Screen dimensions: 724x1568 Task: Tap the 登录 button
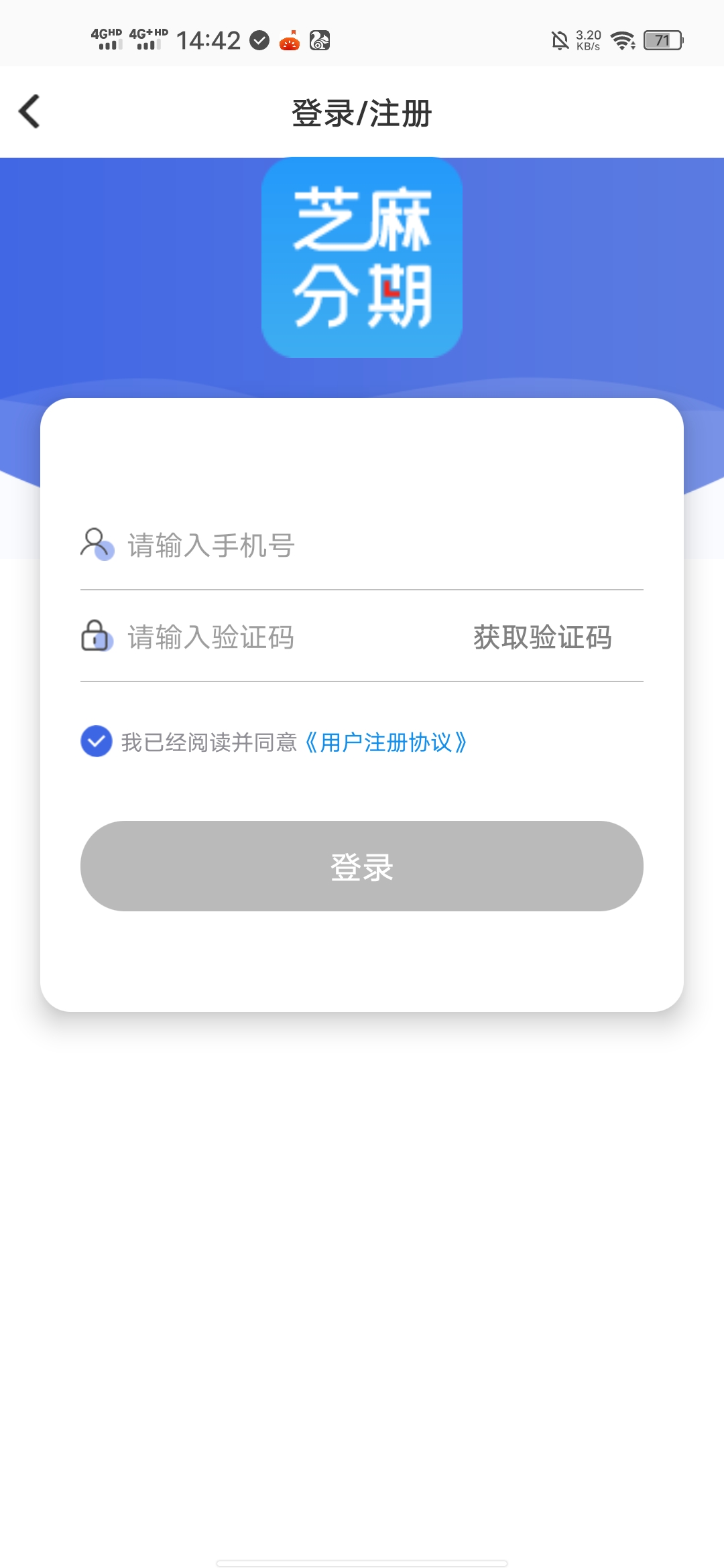pyautogui.click(x=362, y=866)
